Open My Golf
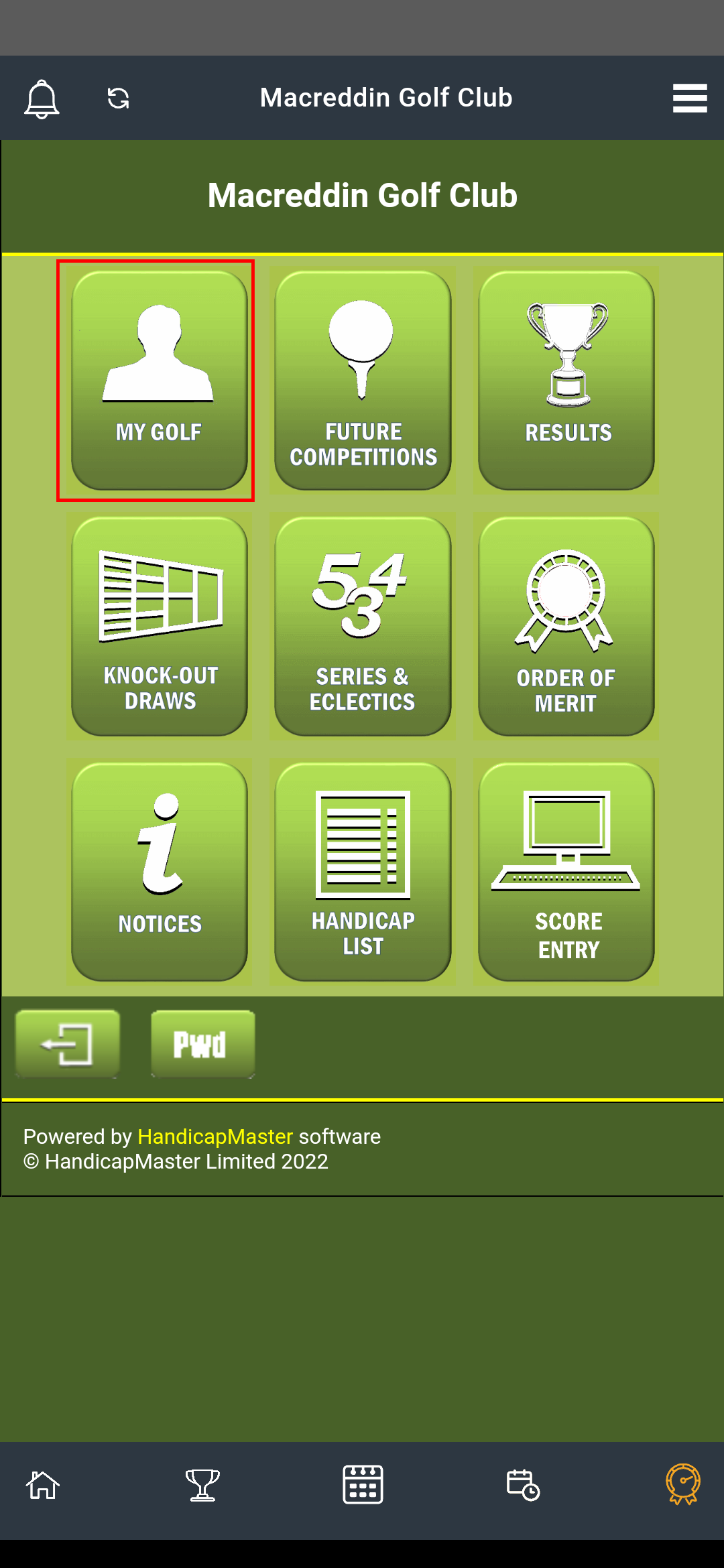Screen dimensions: 724x1568 pos(160,380)
